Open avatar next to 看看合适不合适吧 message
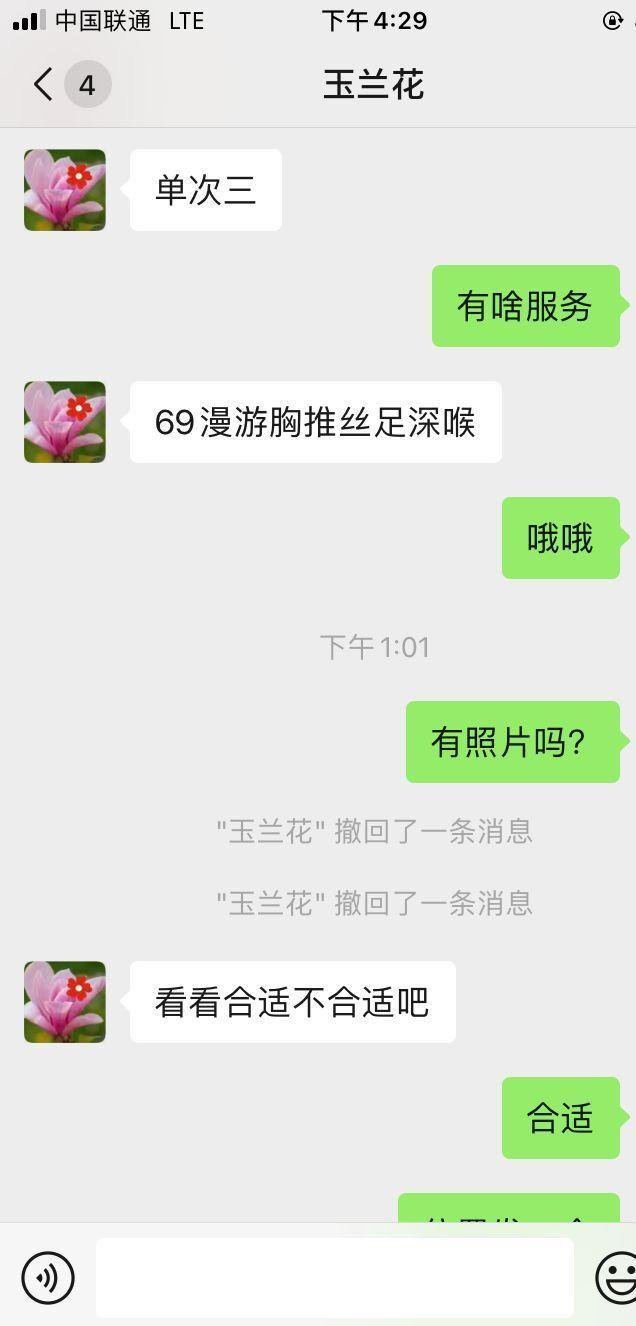 [x=65, y=1002]
